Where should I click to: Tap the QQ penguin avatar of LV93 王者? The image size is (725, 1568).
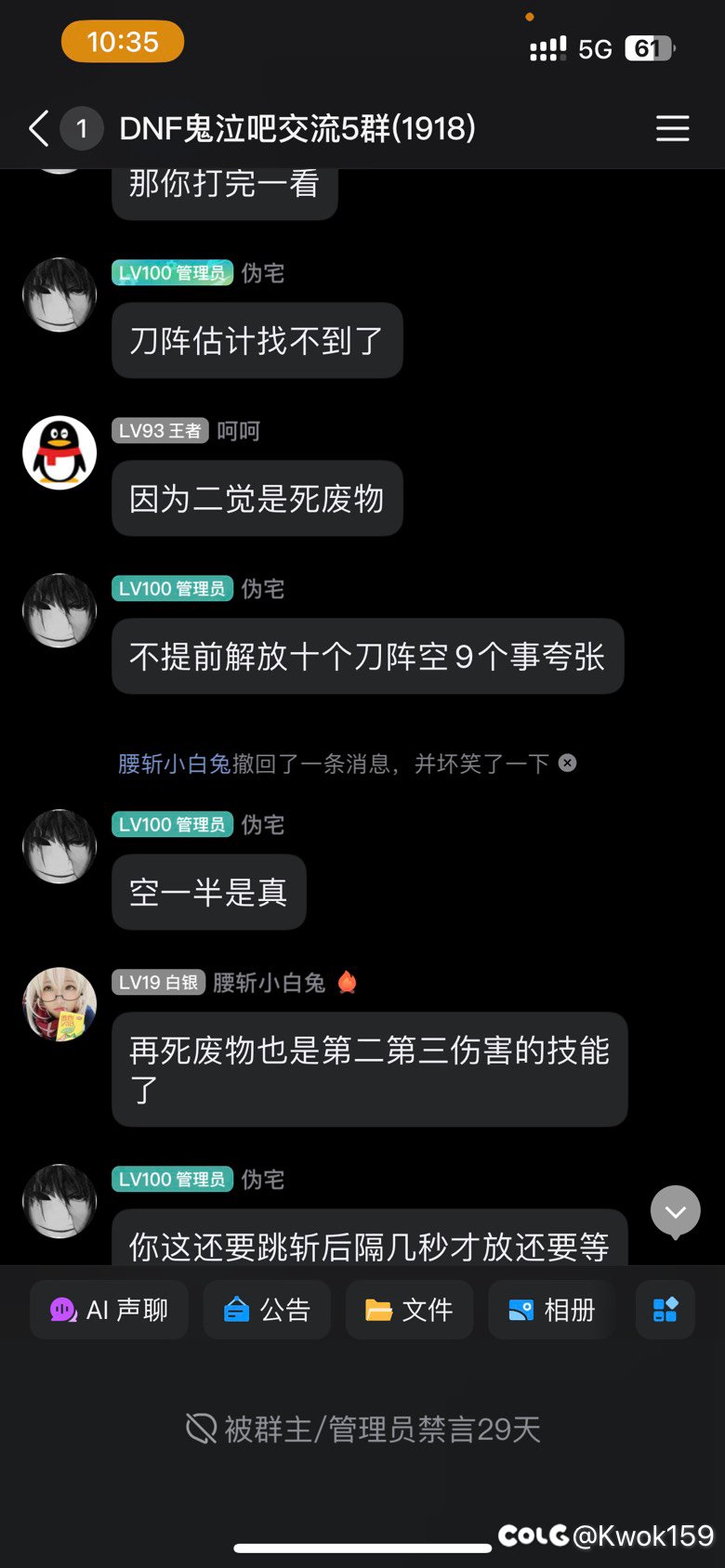pos(59,452)
